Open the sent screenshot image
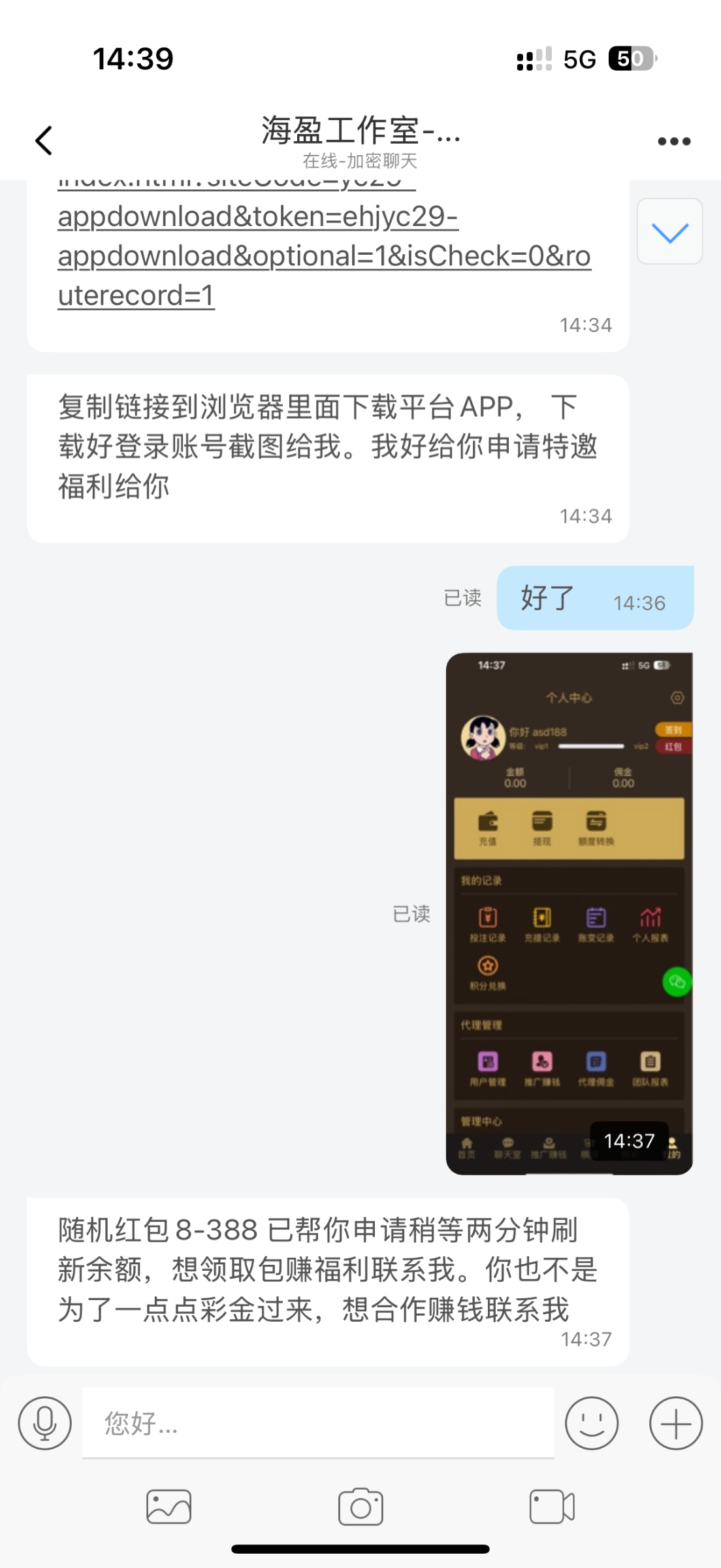Screen dimensions: 721x1568 tap(569, 913)
